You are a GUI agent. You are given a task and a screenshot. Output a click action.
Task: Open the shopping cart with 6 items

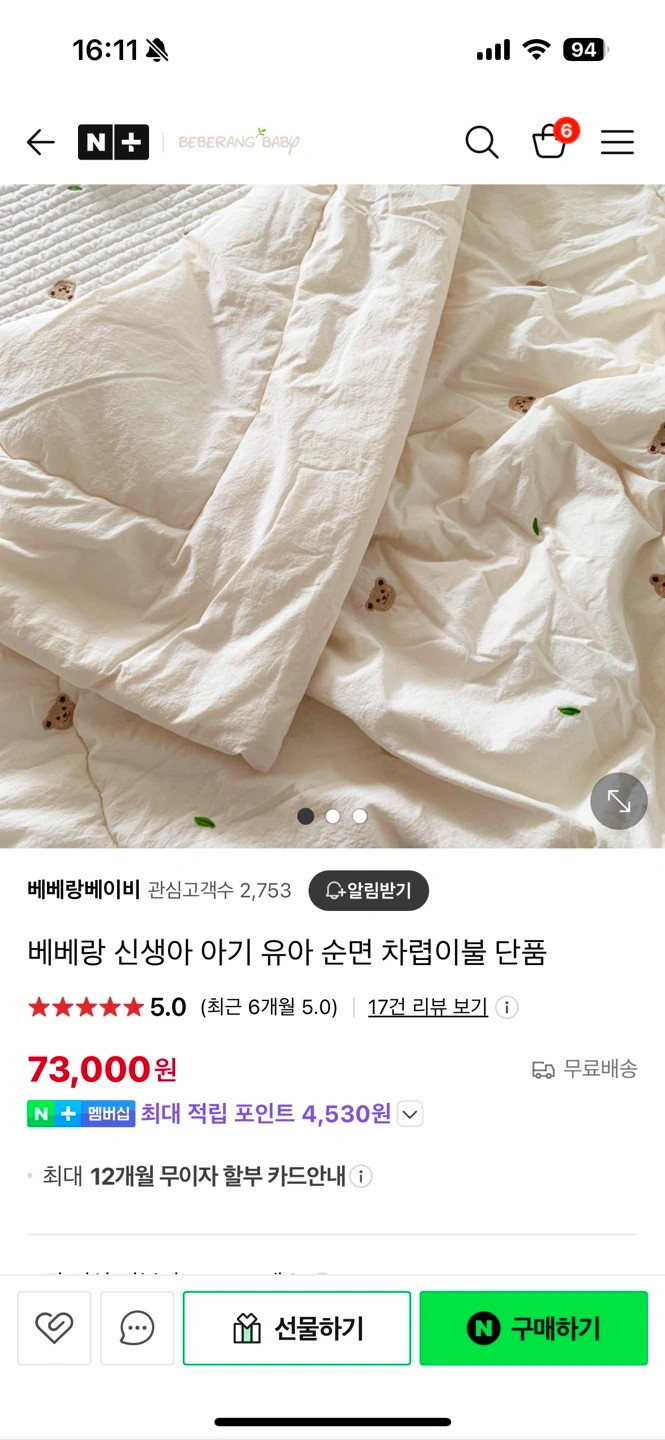[x=550, y=142]
